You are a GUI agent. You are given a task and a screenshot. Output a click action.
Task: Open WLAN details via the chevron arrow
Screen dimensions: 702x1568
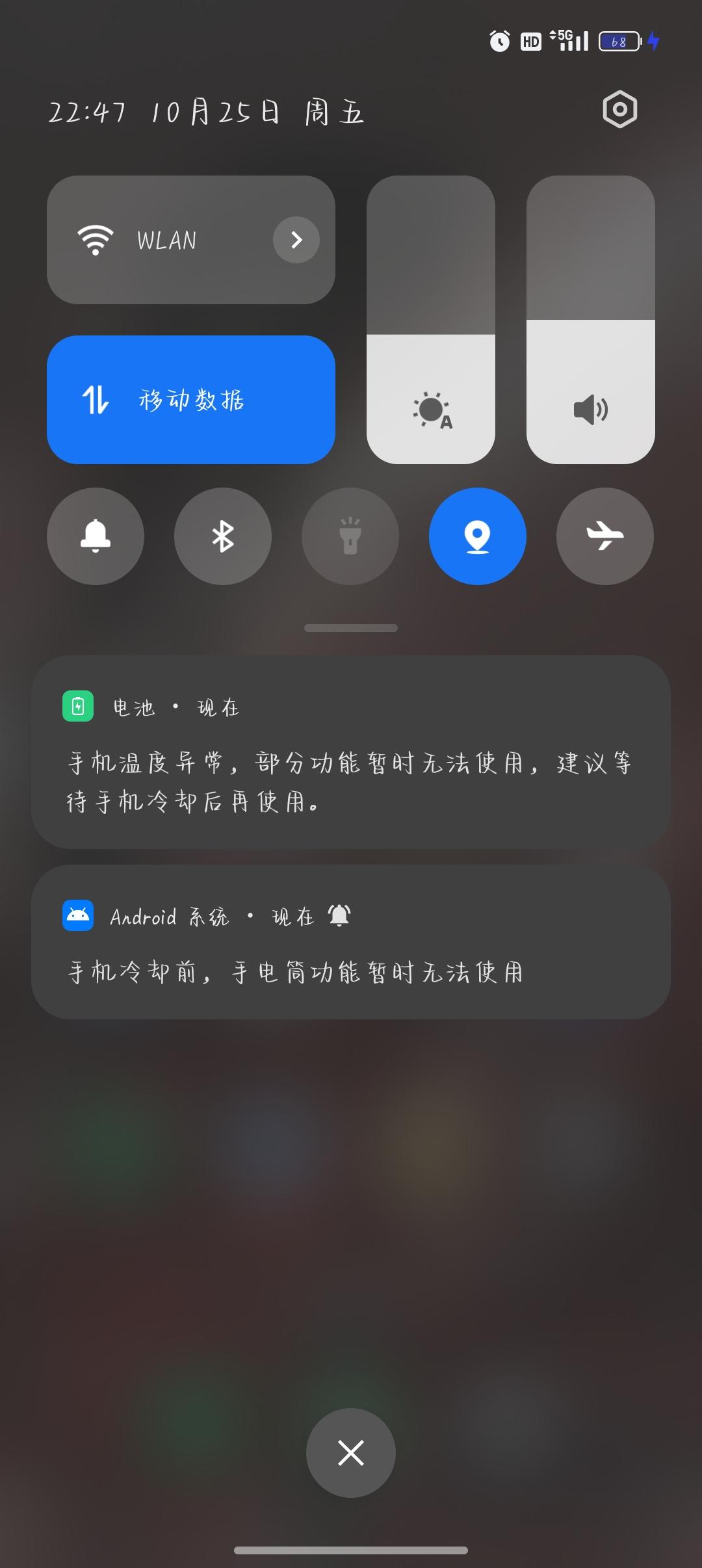296,240
